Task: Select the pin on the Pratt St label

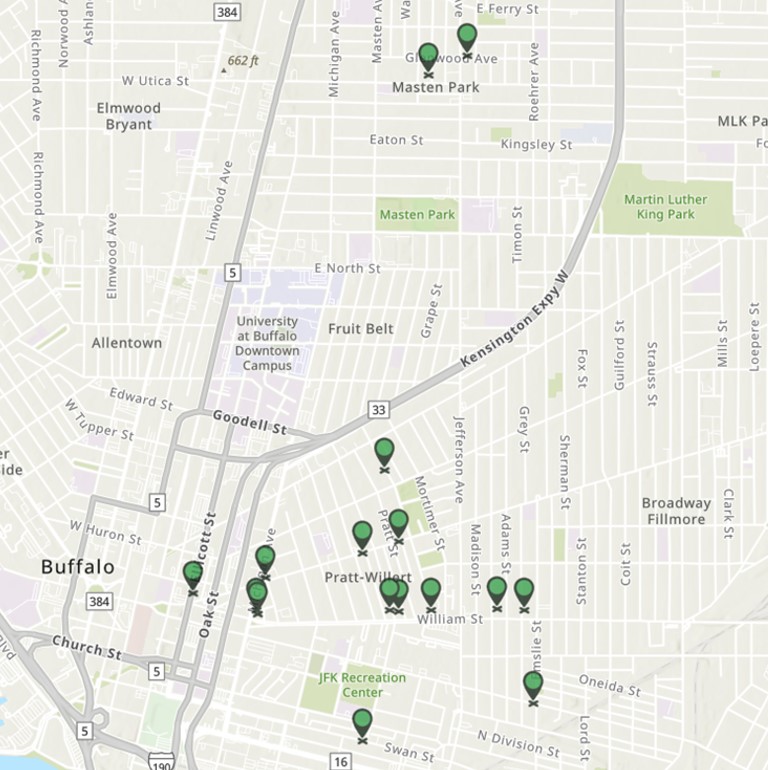Action: point(398,522)
